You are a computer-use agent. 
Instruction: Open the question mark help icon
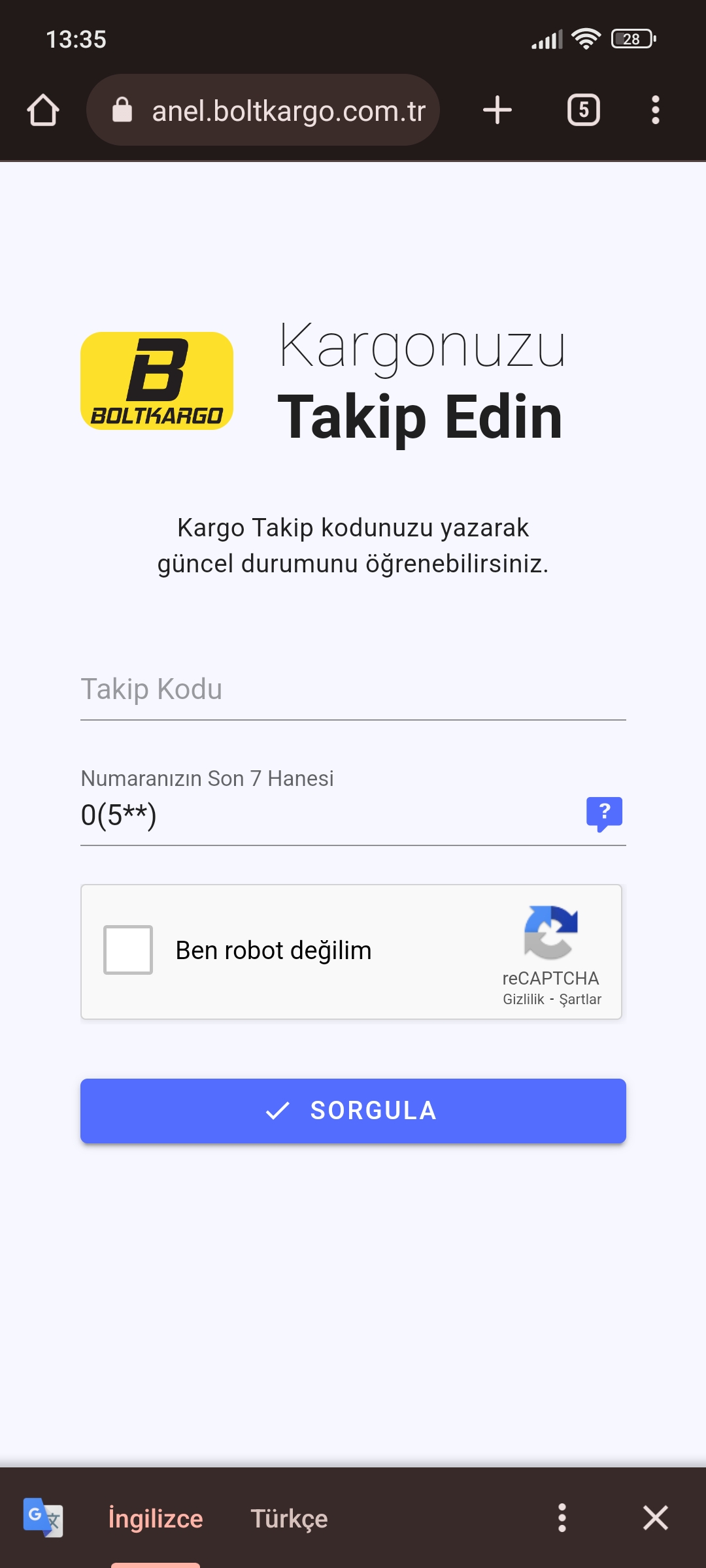click(604, 814)
